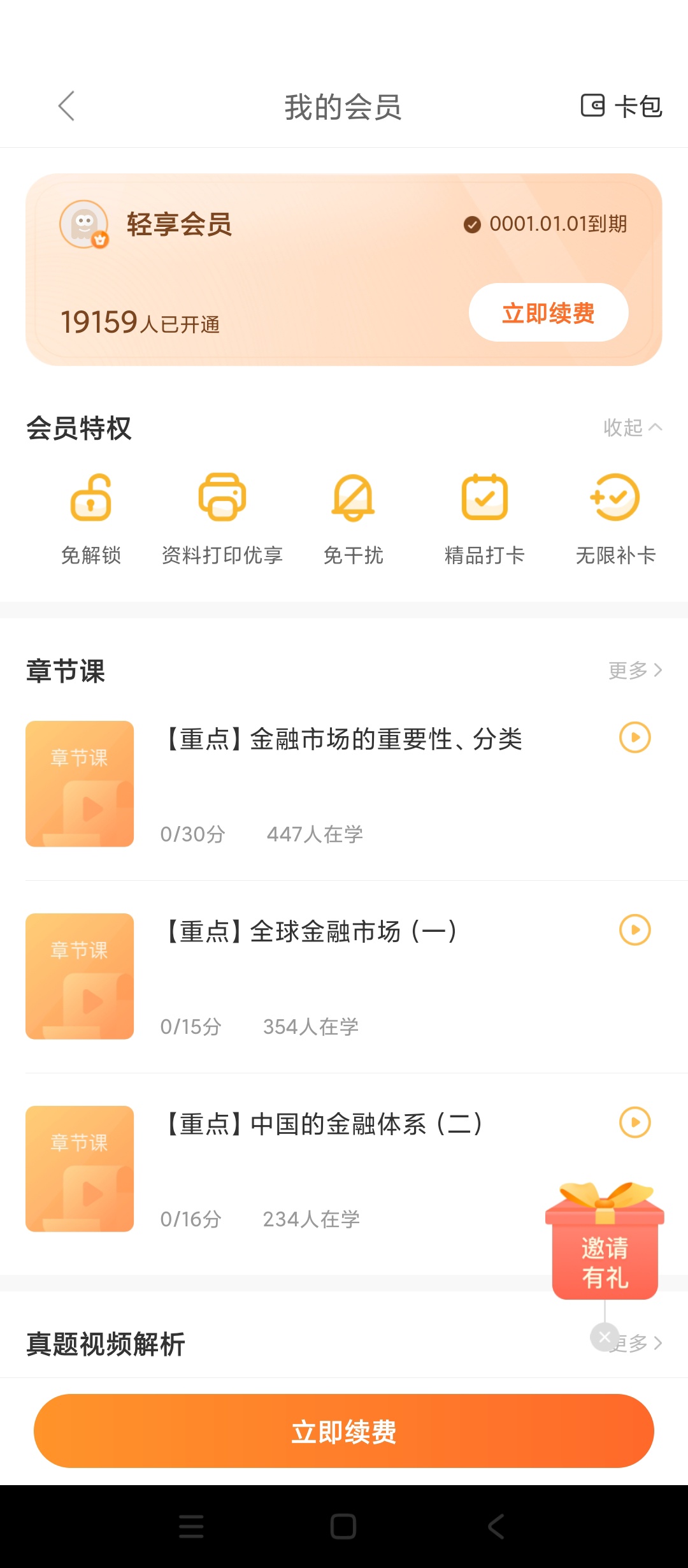Collapse 会员特权 with 收起
688x1568 pixels.
[x=633, y=427]
